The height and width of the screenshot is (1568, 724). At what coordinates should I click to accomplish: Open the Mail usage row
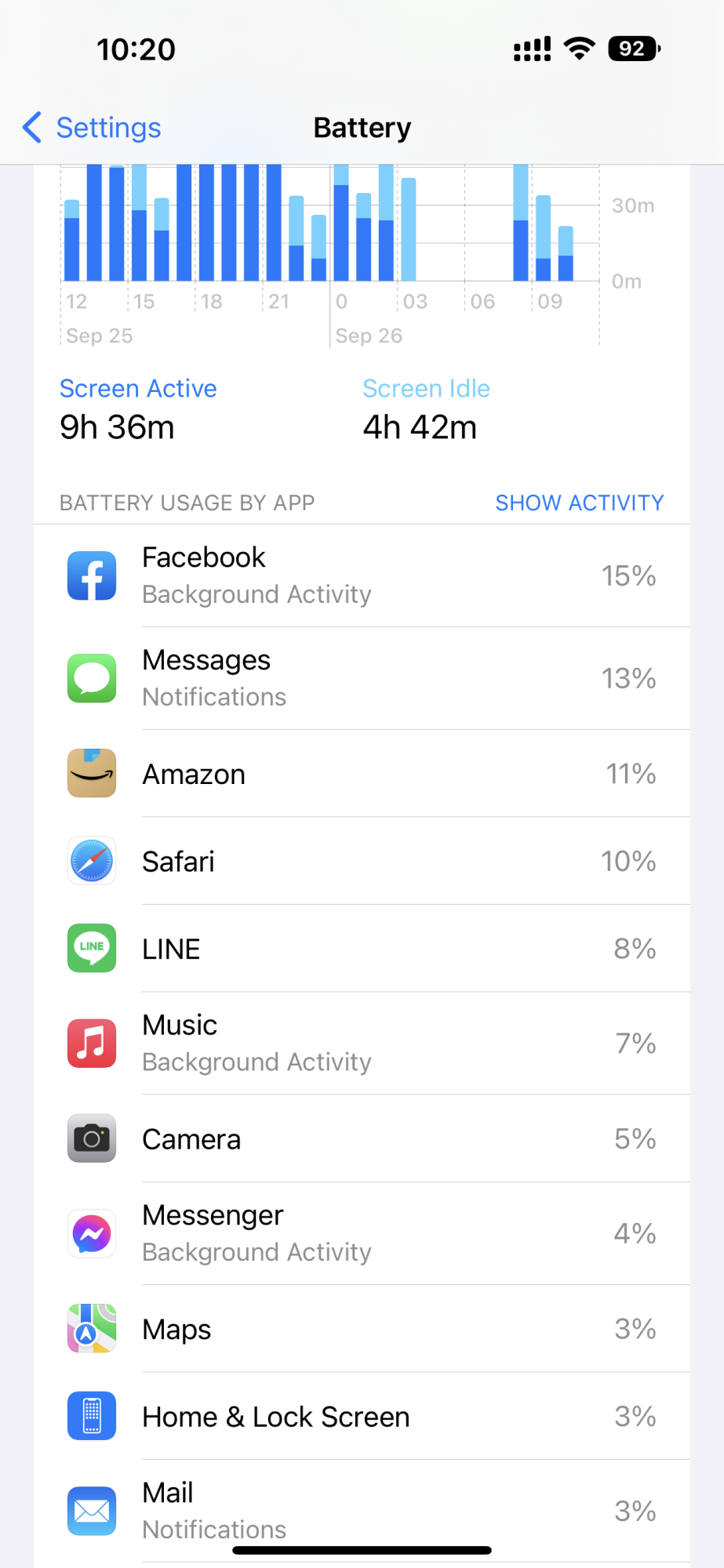tap(362, 1511)
